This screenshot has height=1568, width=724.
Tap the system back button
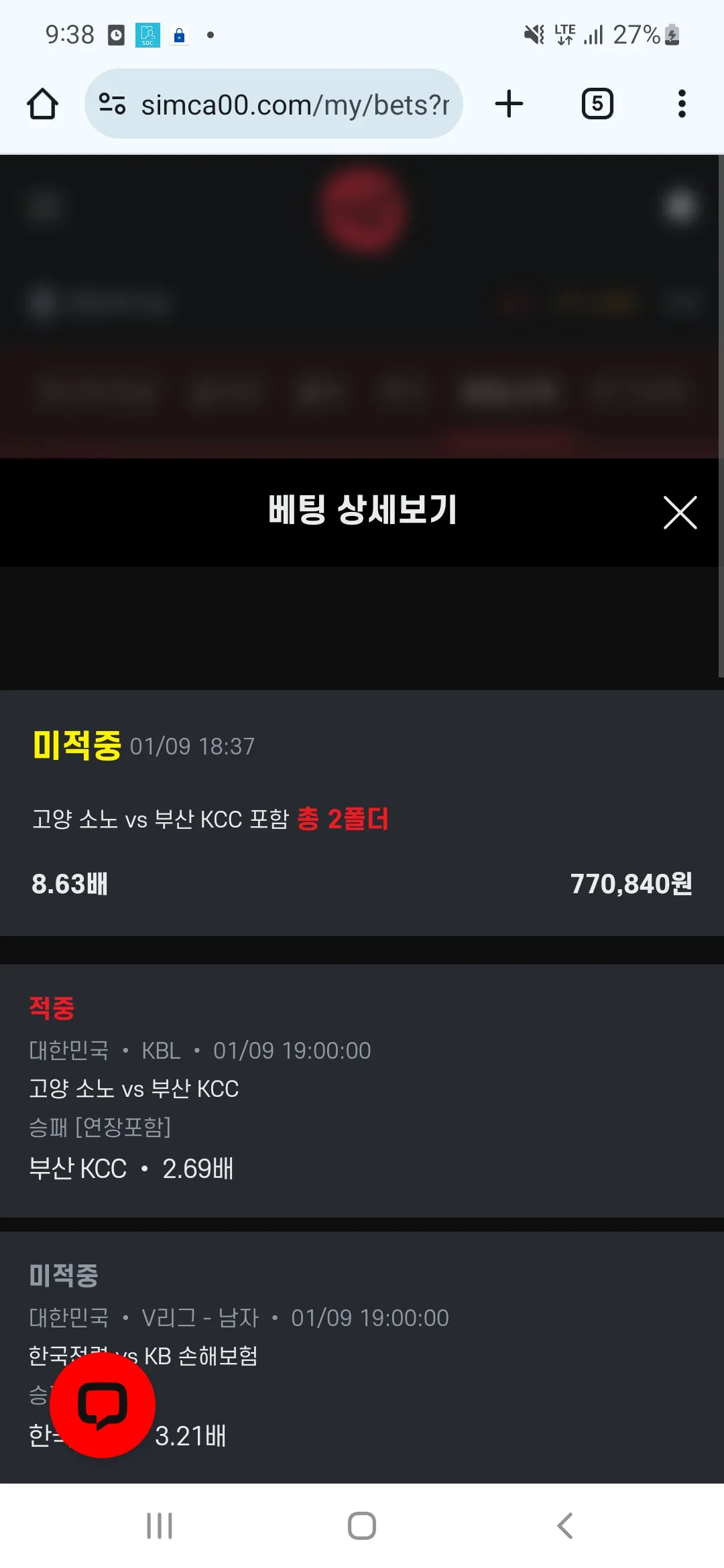(x=565, y=1526)
